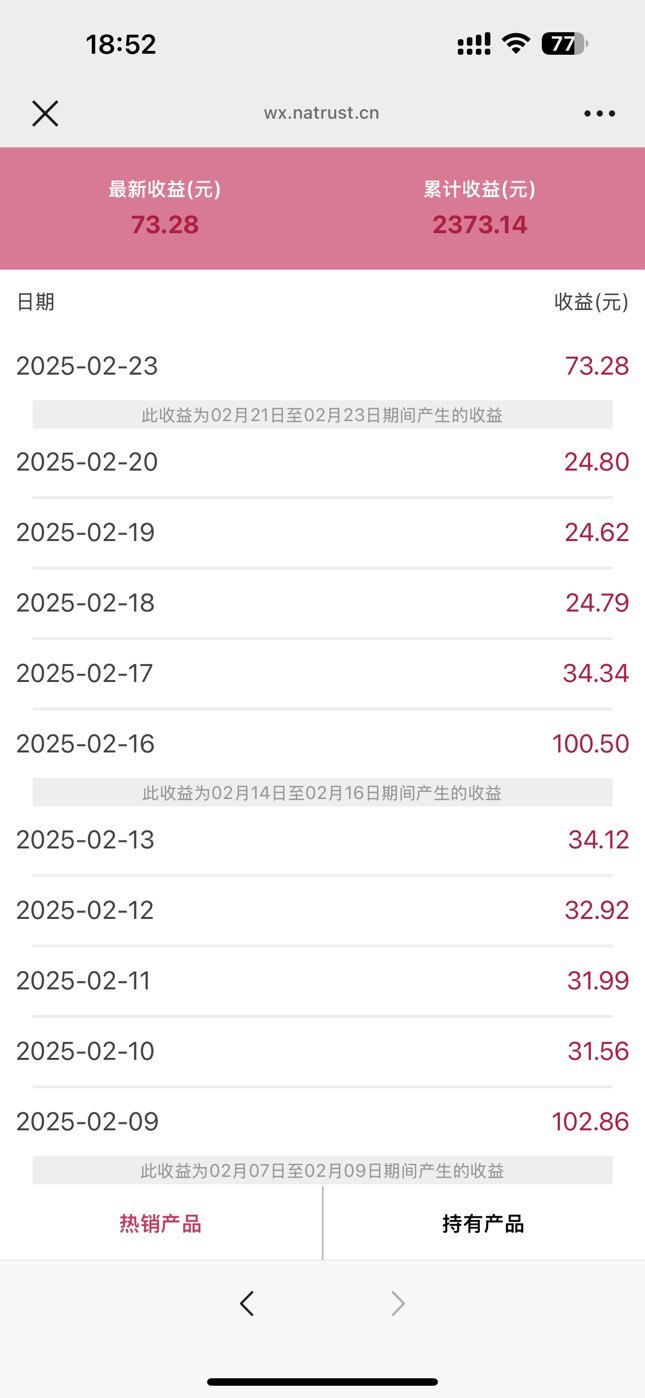Screen dimensions: 645x1398
Task: Close the wx.natrust.cn web page
Action: 45,113
